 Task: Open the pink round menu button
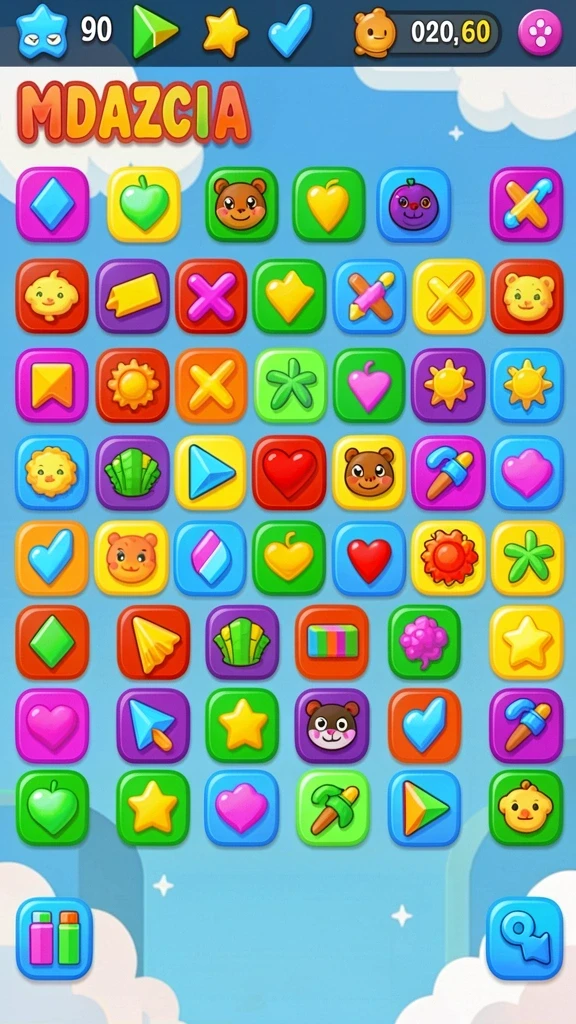[539, 32]
